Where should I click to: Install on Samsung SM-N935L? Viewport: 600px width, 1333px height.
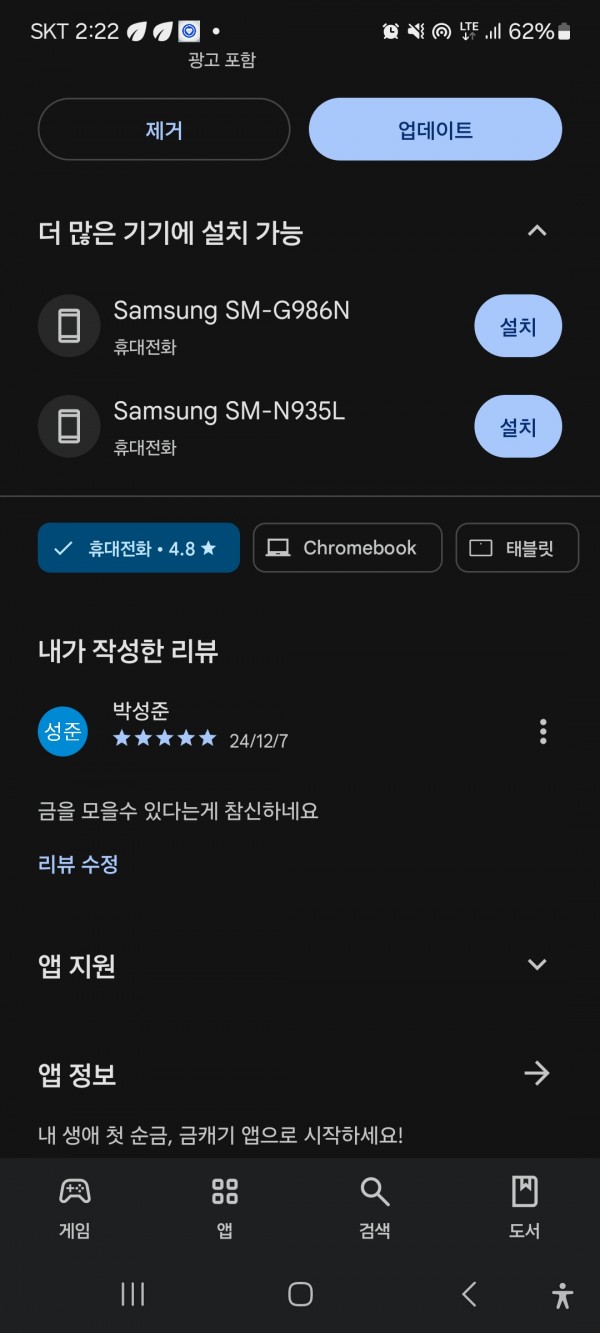point(518,427)
